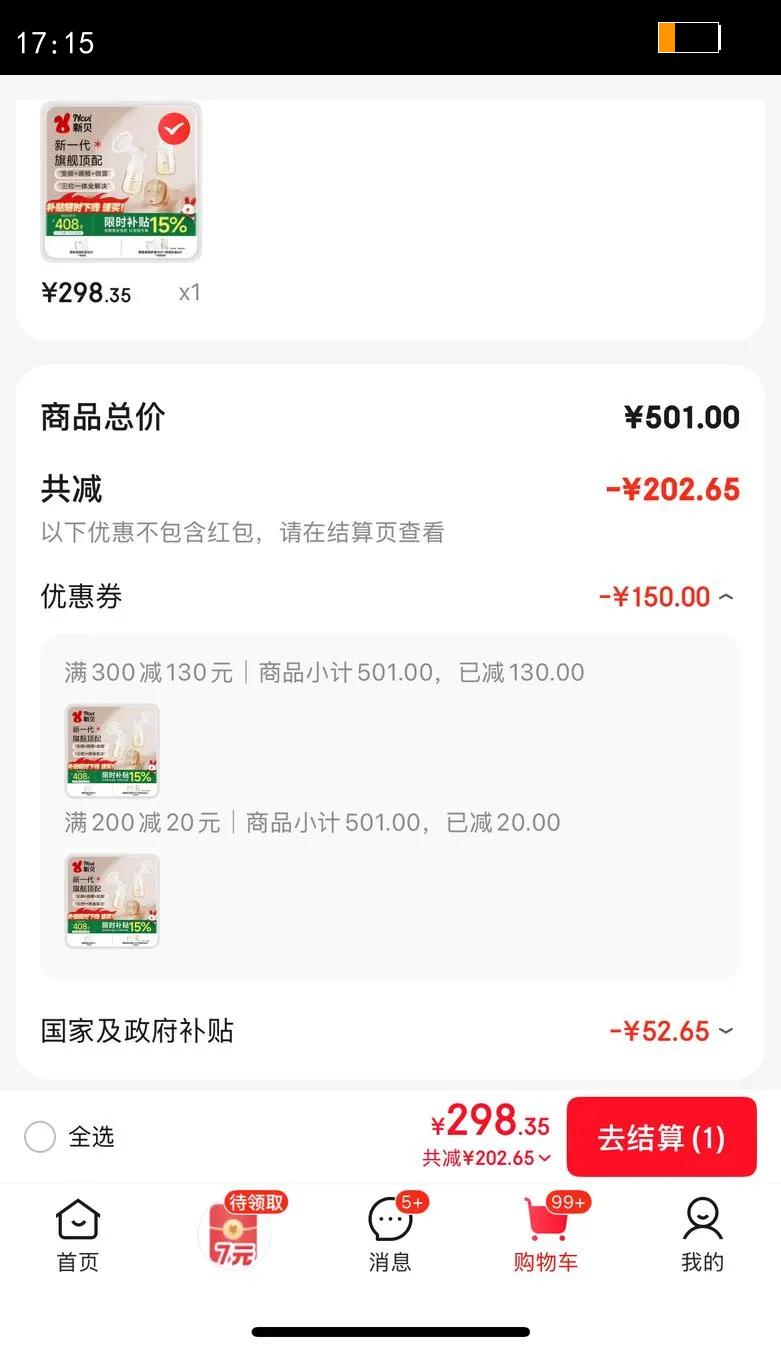Screen dimensions: 781x1353
Task: Expand the 共减¥202.65 discount summary
Action: coord(487,1158)
